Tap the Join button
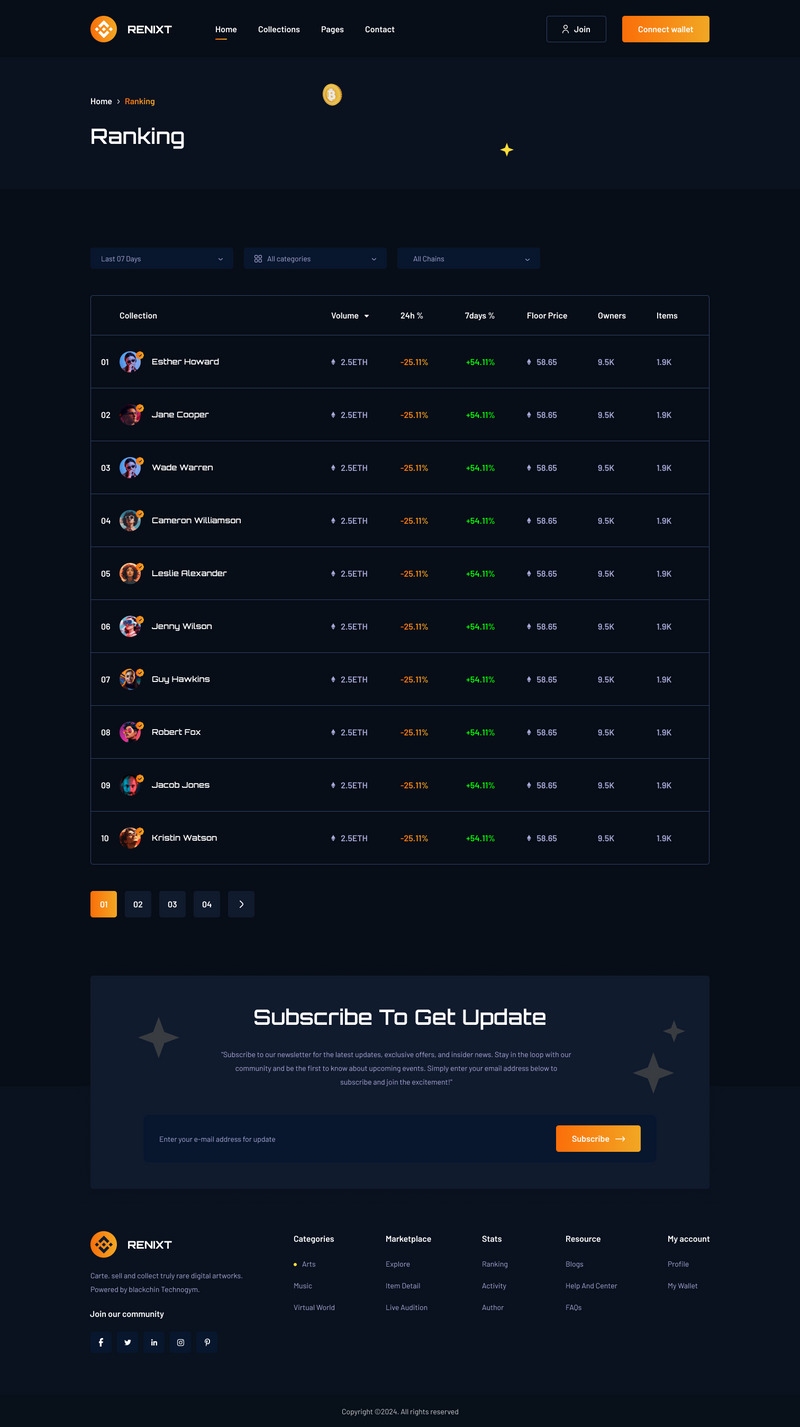 point(576,29)
